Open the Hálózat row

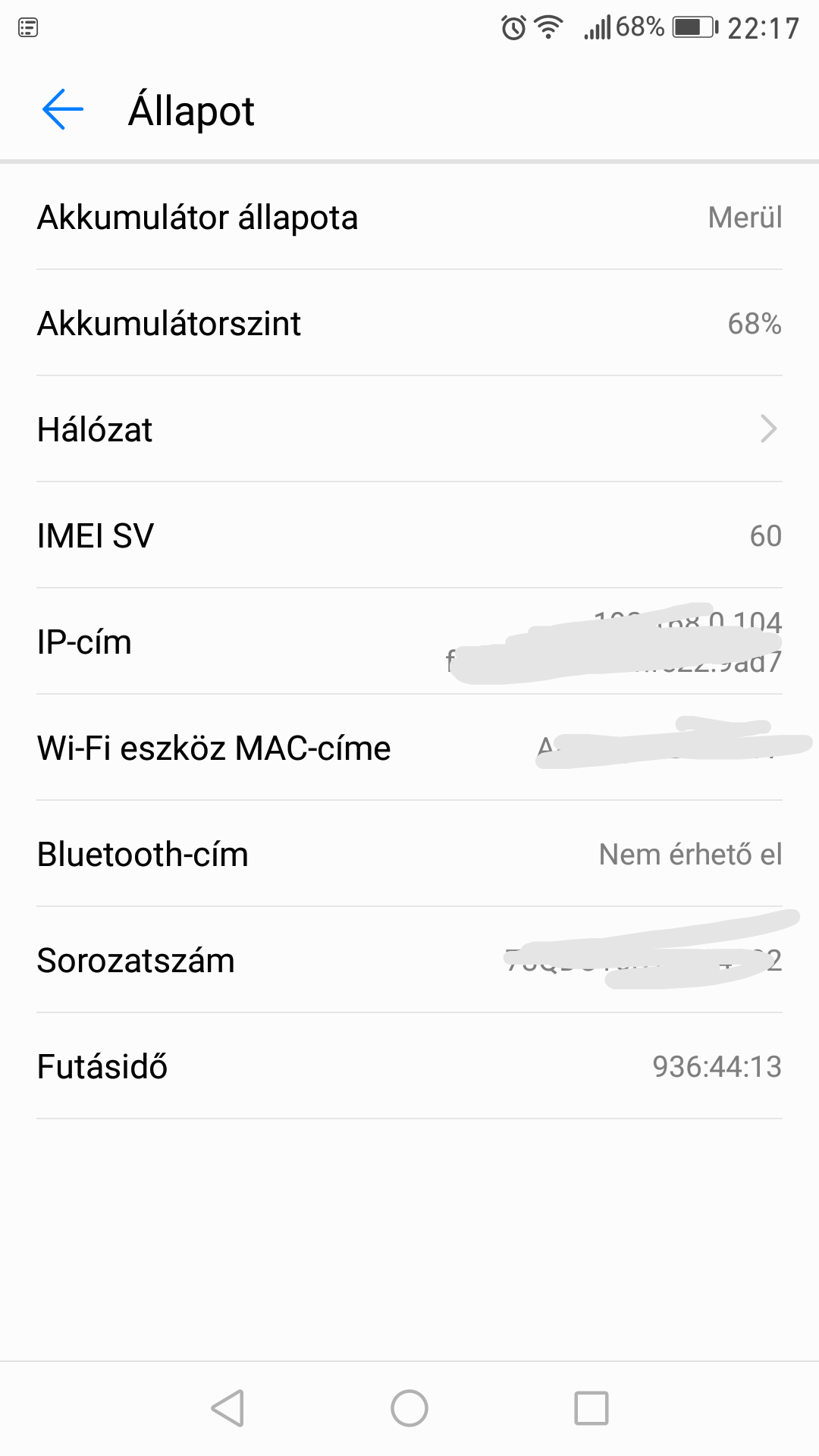[x=409, y=429]
